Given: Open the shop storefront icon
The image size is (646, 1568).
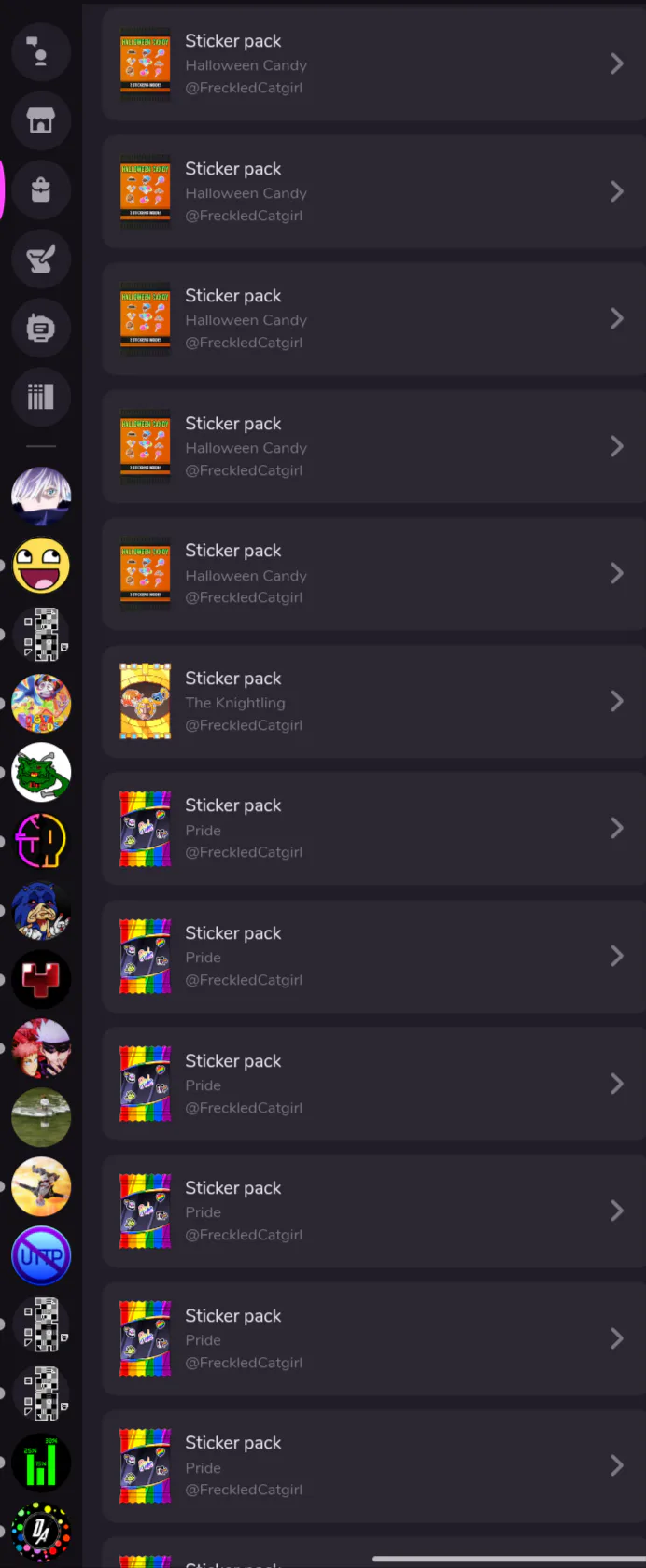Looking at the screenshot, I should pos(41,121).
